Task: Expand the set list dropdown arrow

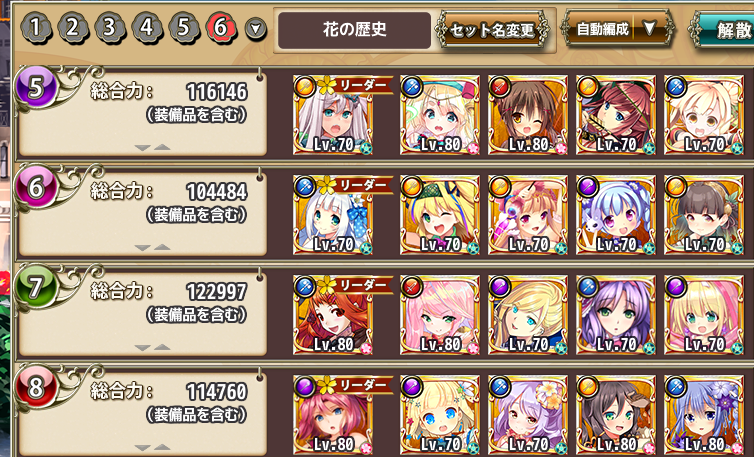Action: click(256, 29)
